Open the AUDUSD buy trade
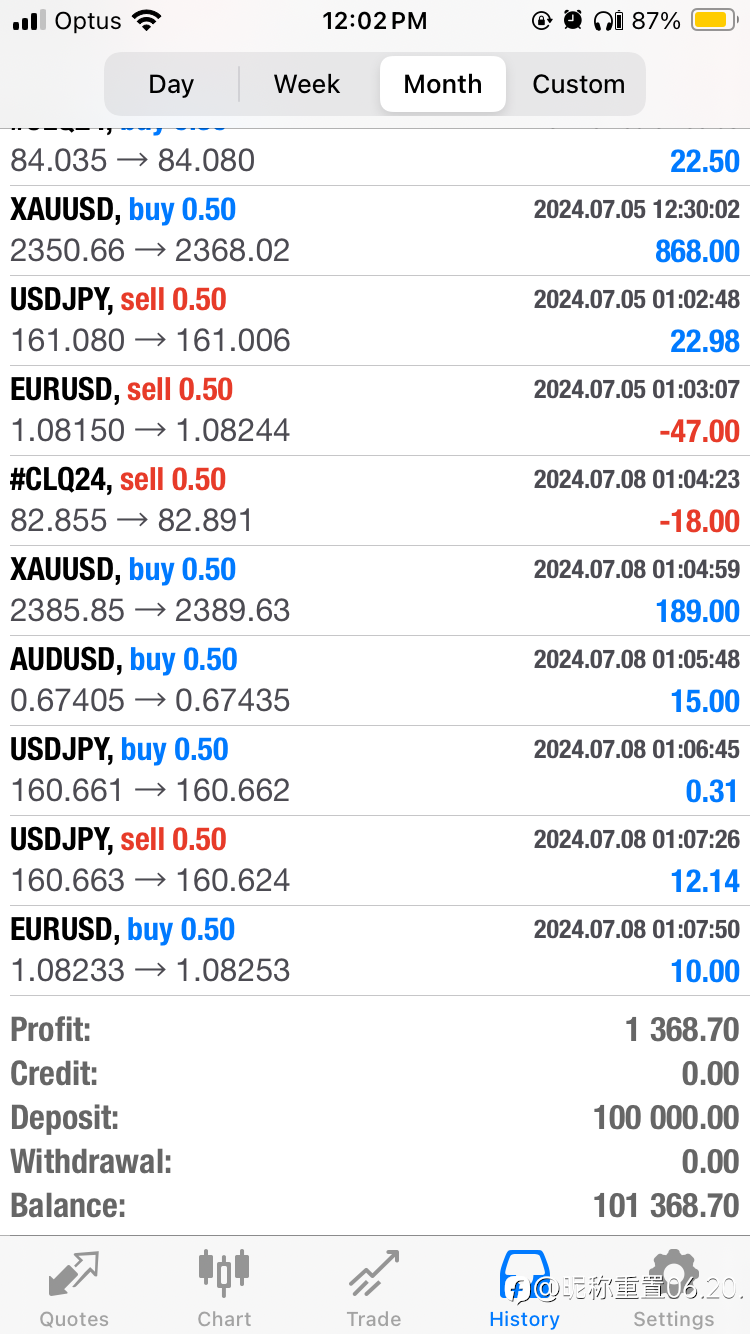Image resolution: width=750 pixels, height=1334 pixels. (375, 681)
